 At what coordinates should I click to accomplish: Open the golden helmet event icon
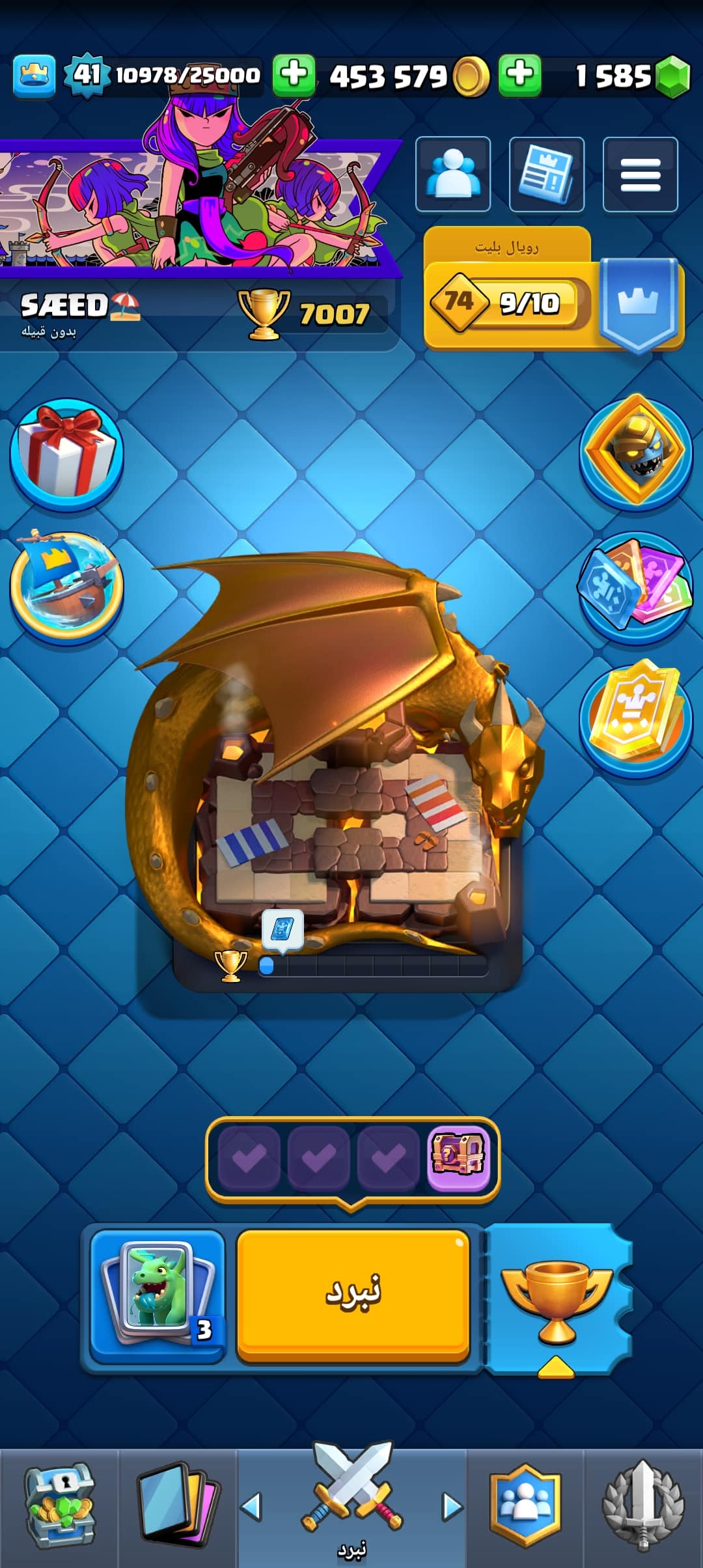pos(636,448)
